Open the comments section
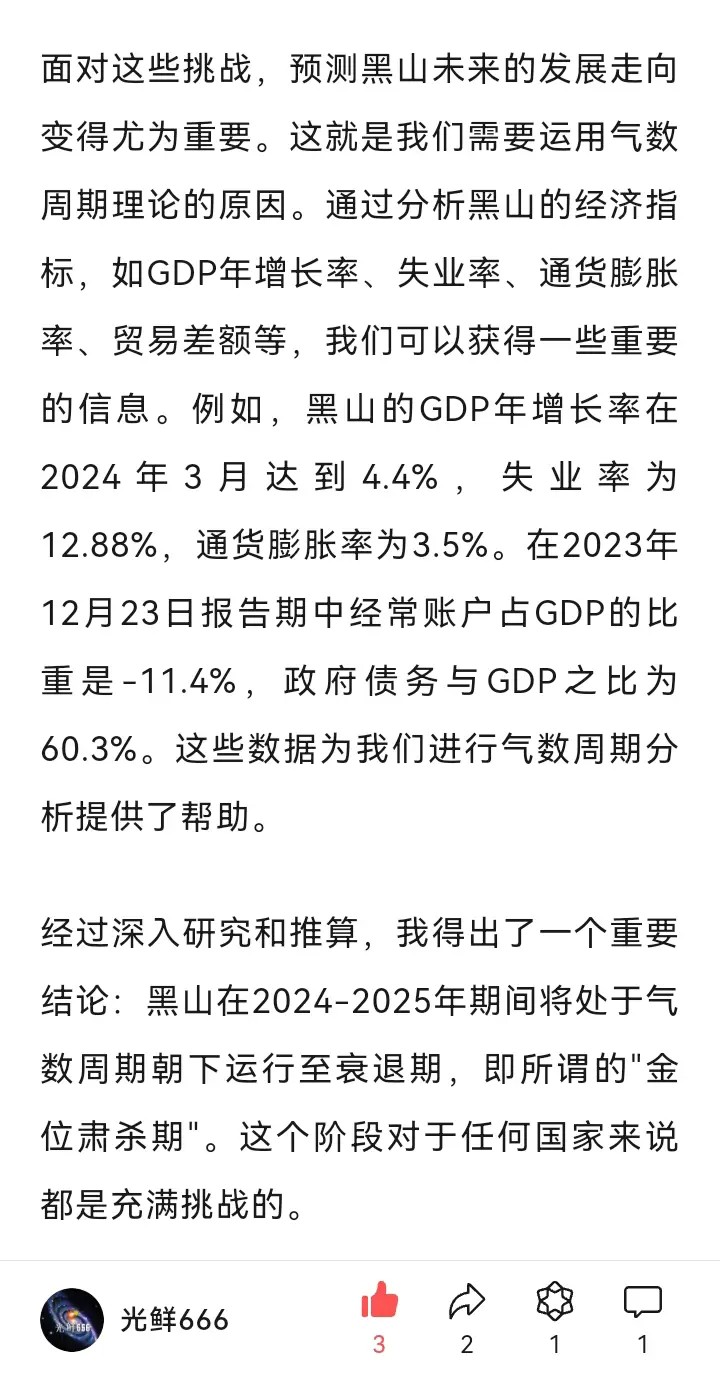This screenshot has height=1379, width=720. (x=643, y=1302)
